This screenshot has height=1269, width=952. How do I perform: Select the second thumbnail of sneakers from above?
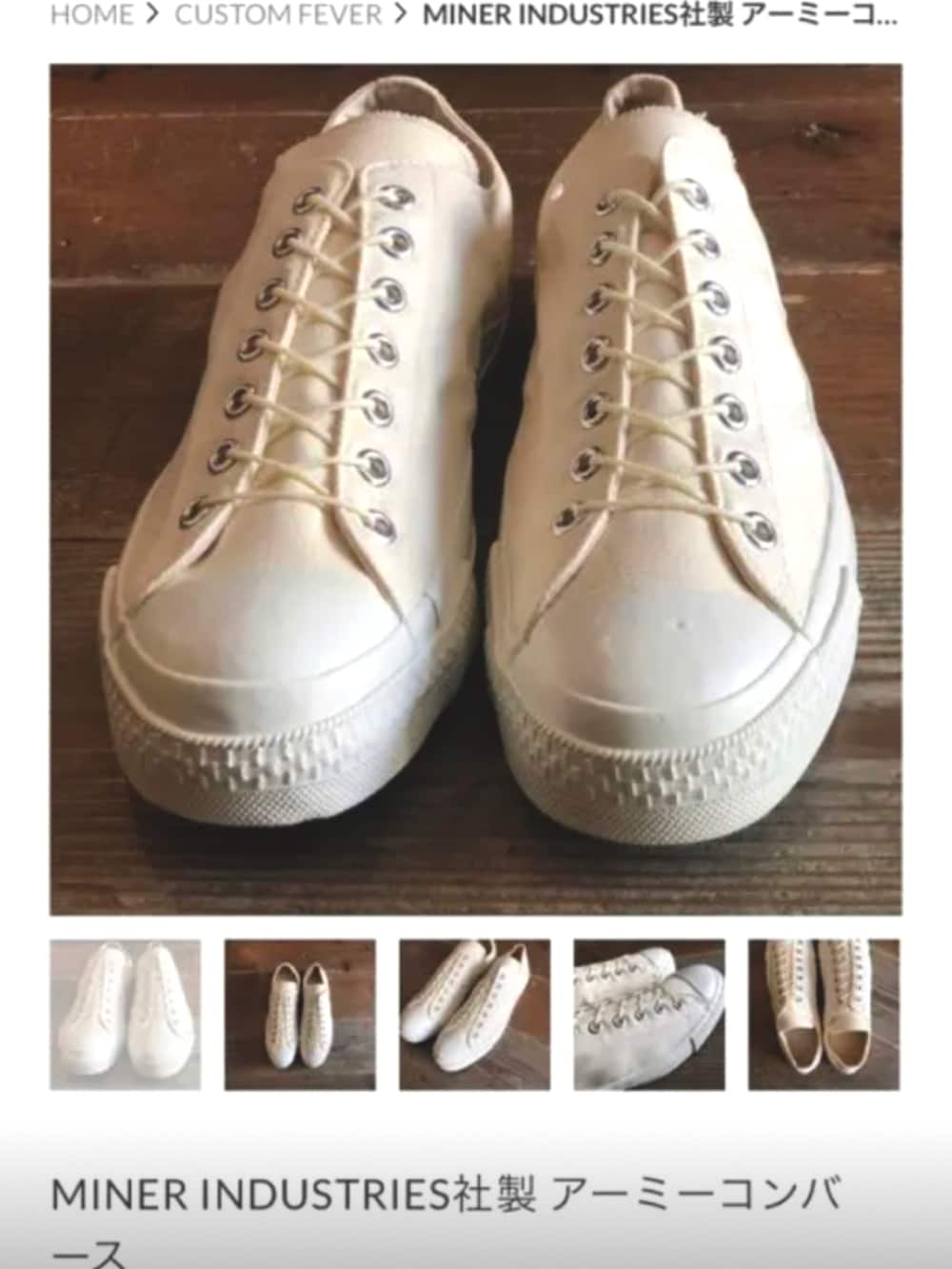click(x=300, y=1015)
